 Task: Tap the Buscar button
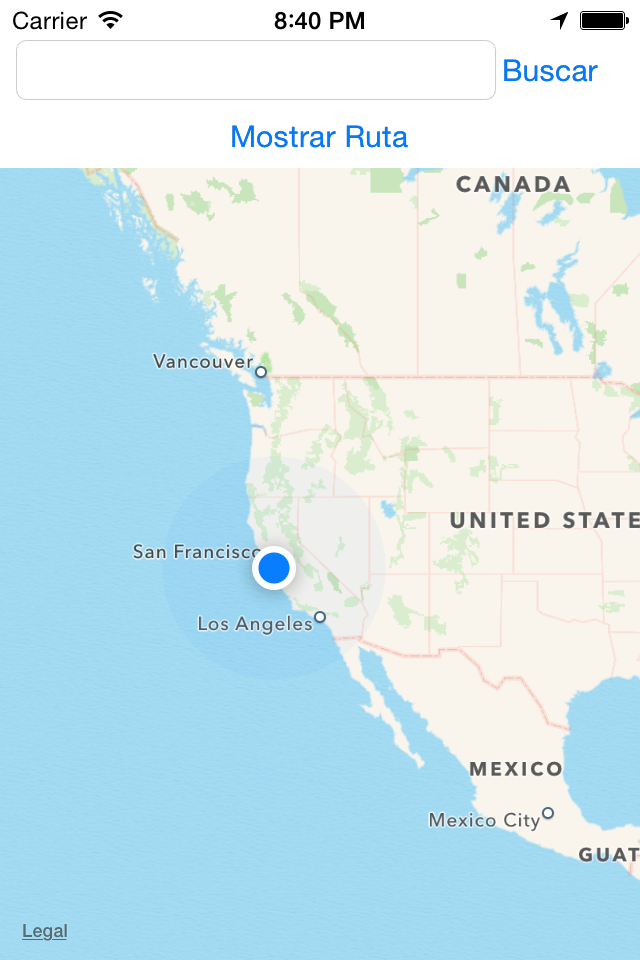click(549, 71)
